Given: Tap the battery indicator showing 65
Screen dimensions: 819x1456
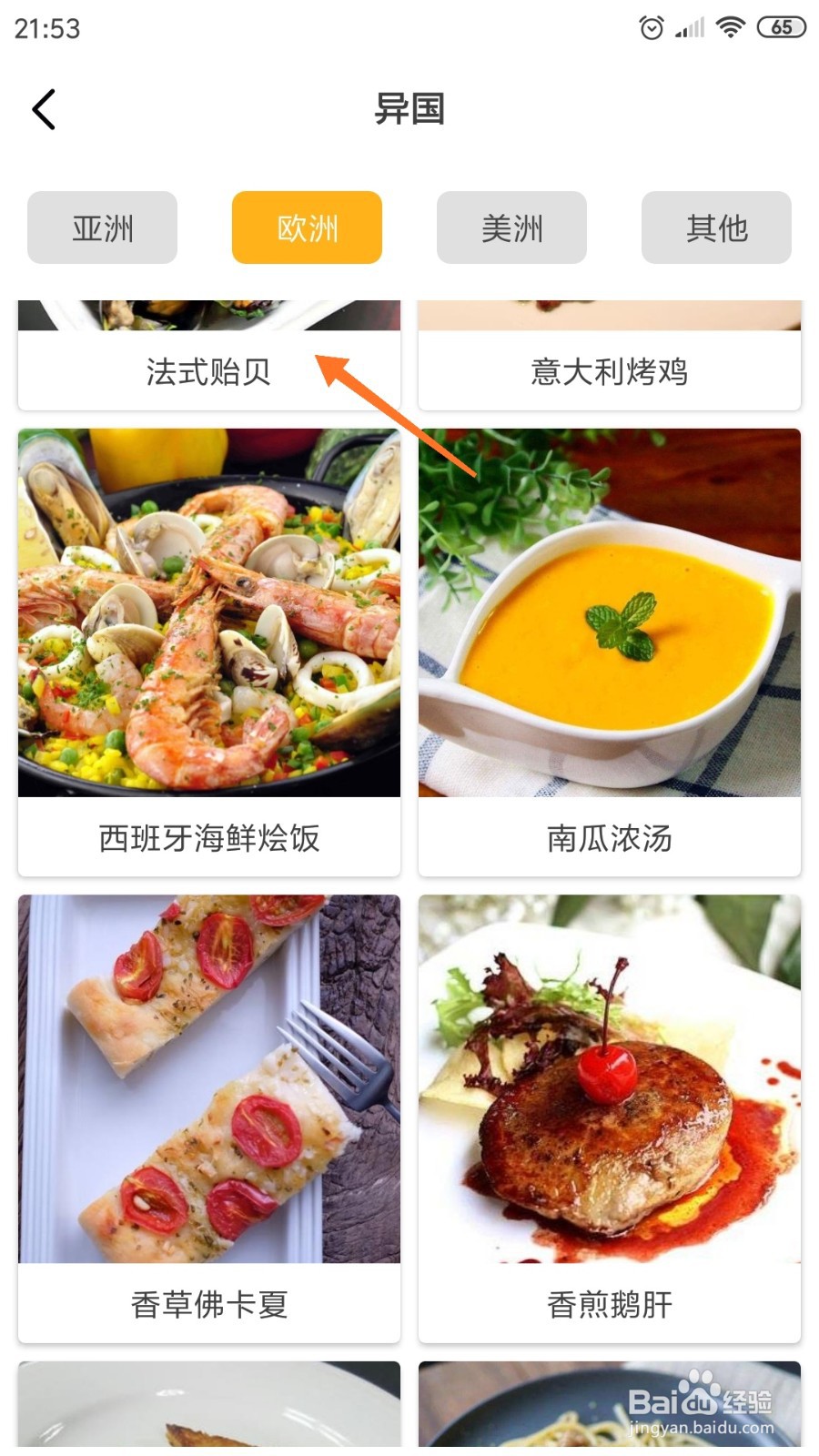Looking at the screenshot, I should [779, 27].
